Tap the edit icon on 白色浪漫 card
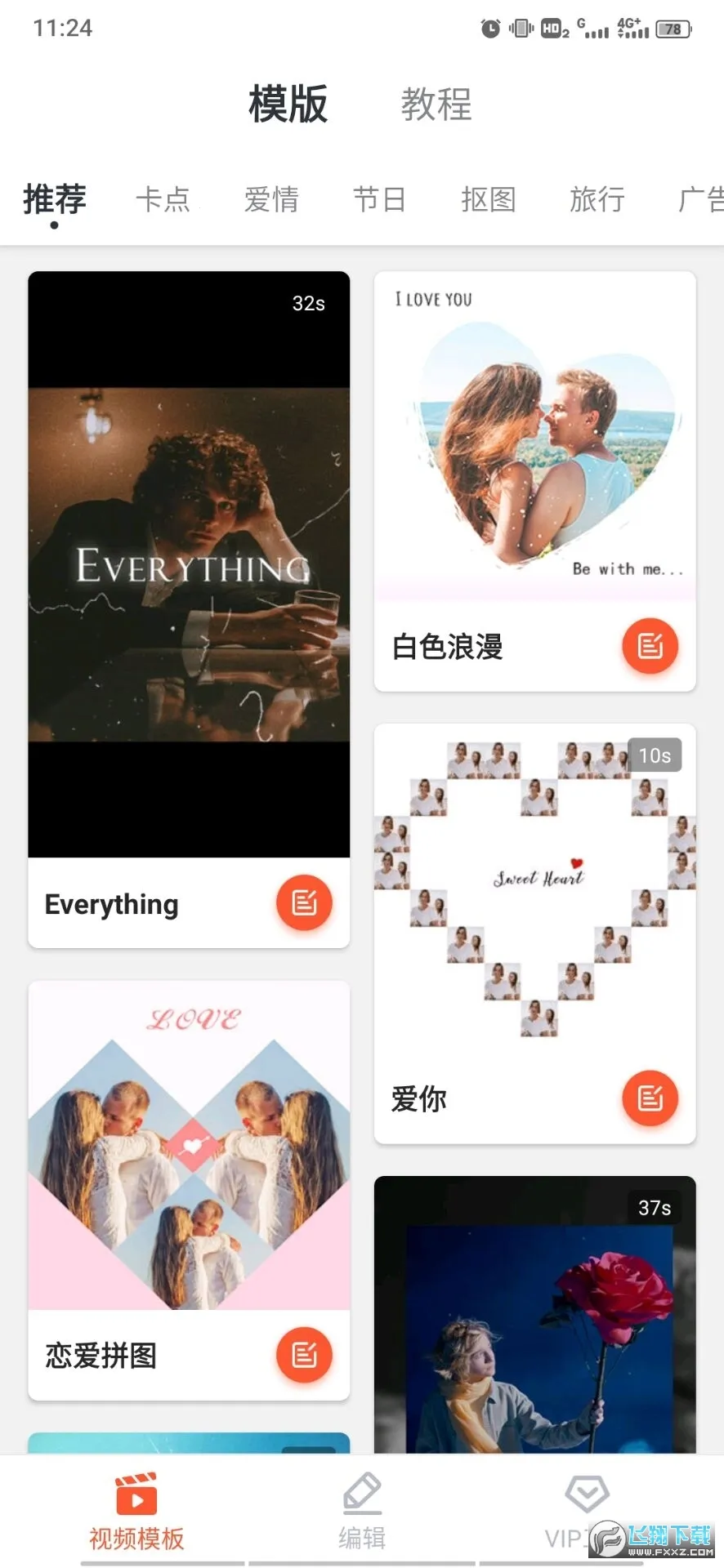This screenshot has height=1568, width=724. pos(650,646)
